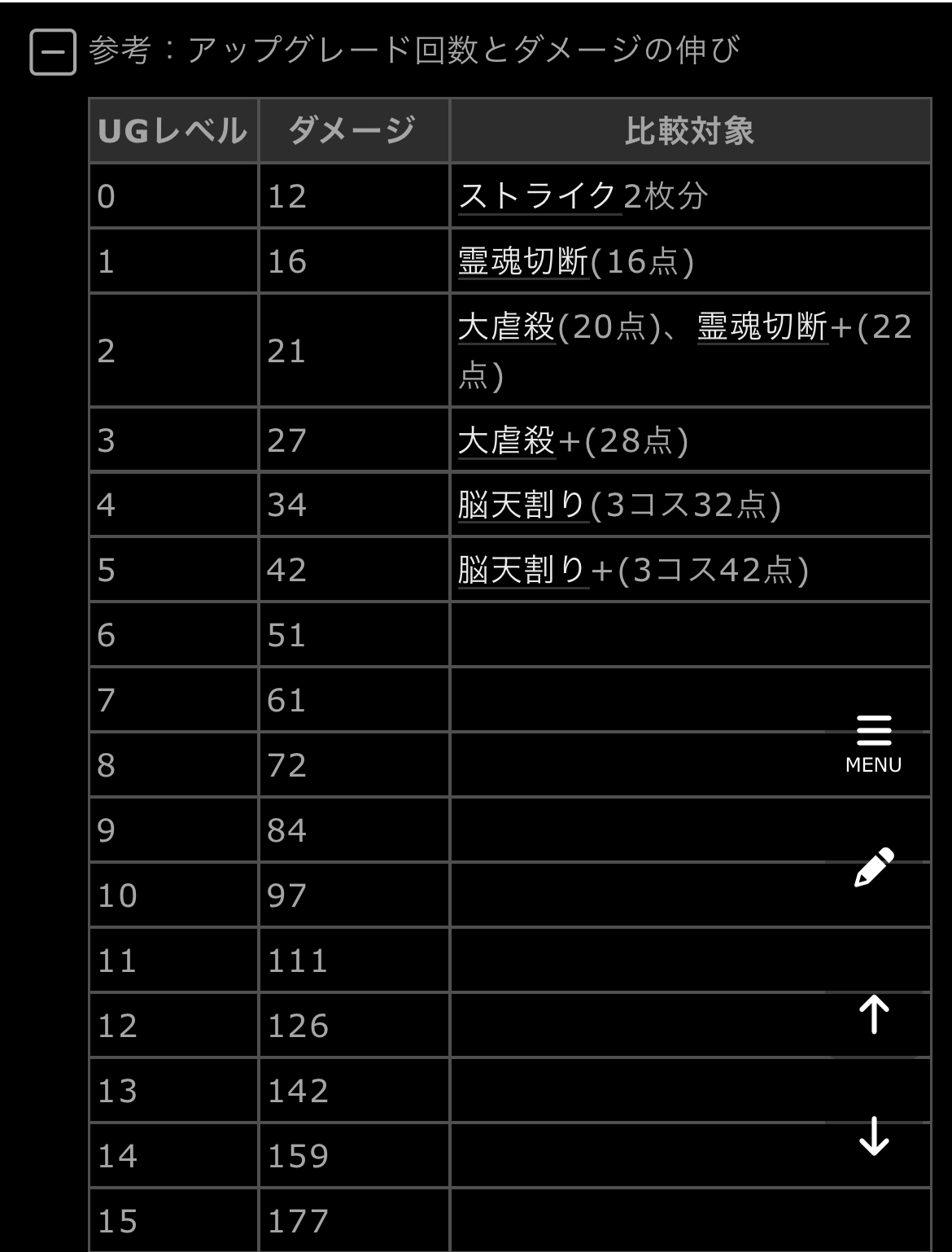952x1252 pixels.
Task: Open the 脳天割り+ link in the 42点 row
Action: (x=522, y=570)
